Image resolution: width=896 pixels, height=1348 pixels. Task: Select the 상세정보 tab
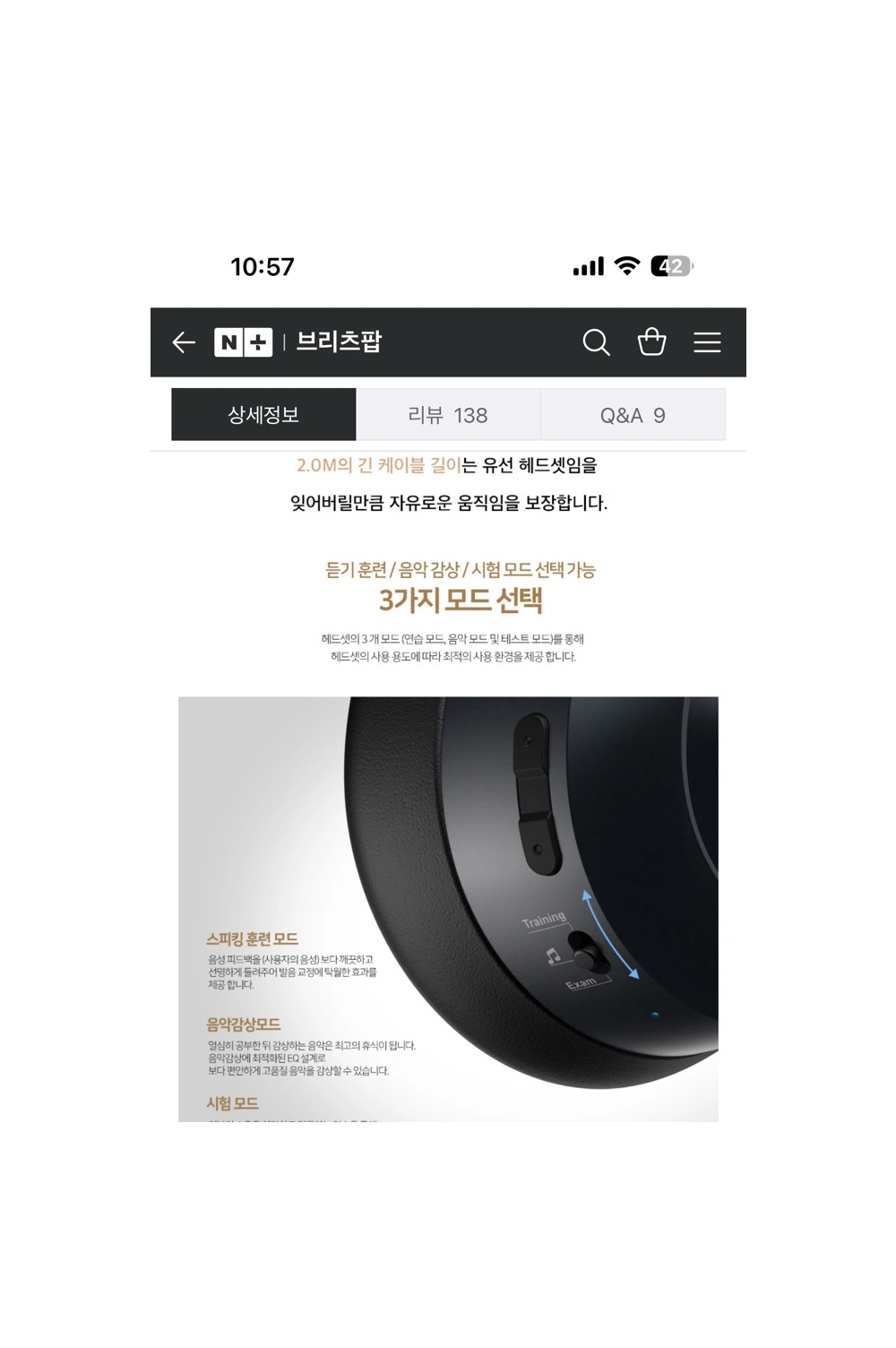263,415
